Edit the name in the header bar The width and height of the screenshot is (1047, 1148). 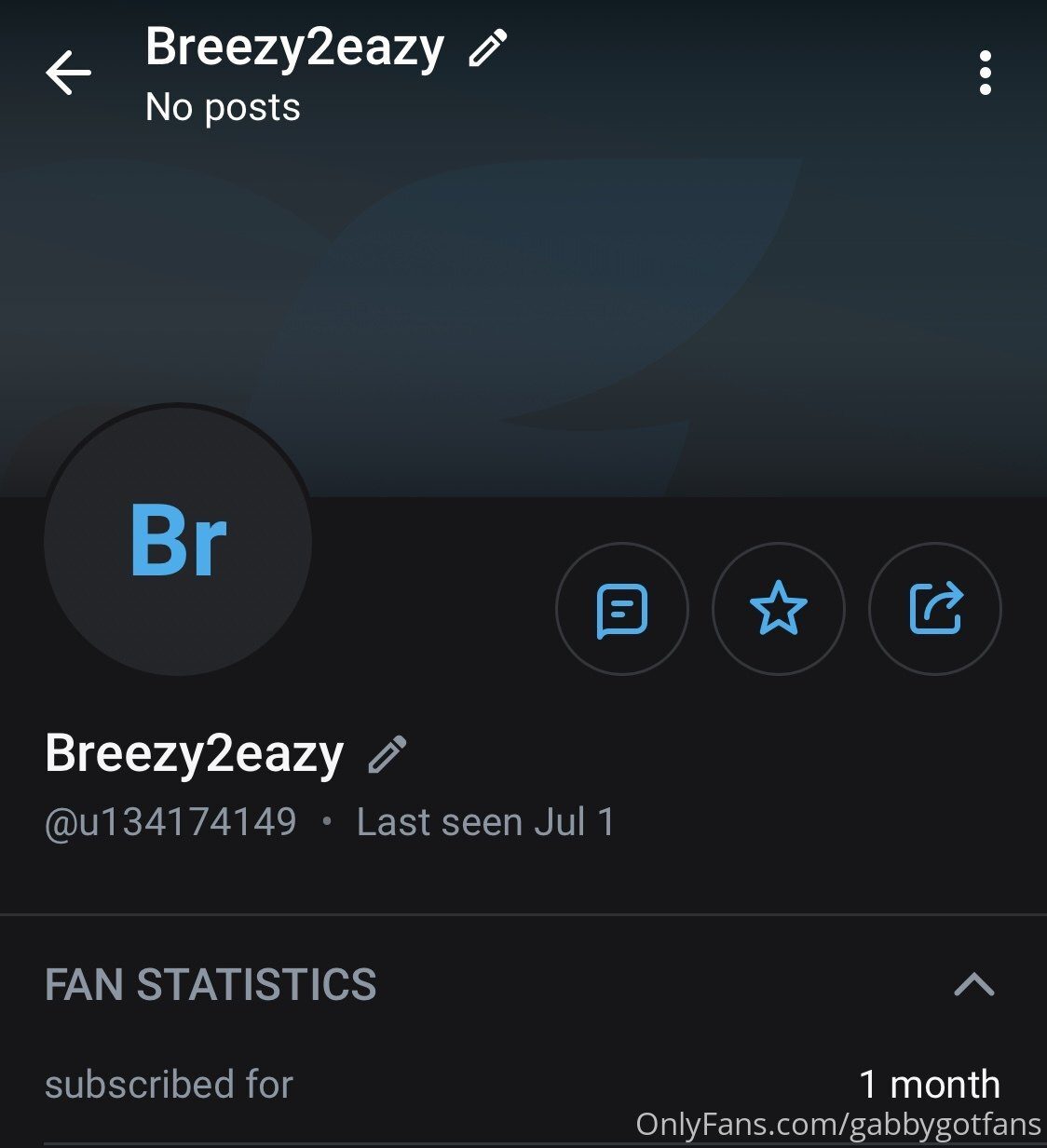pos(487,48)
